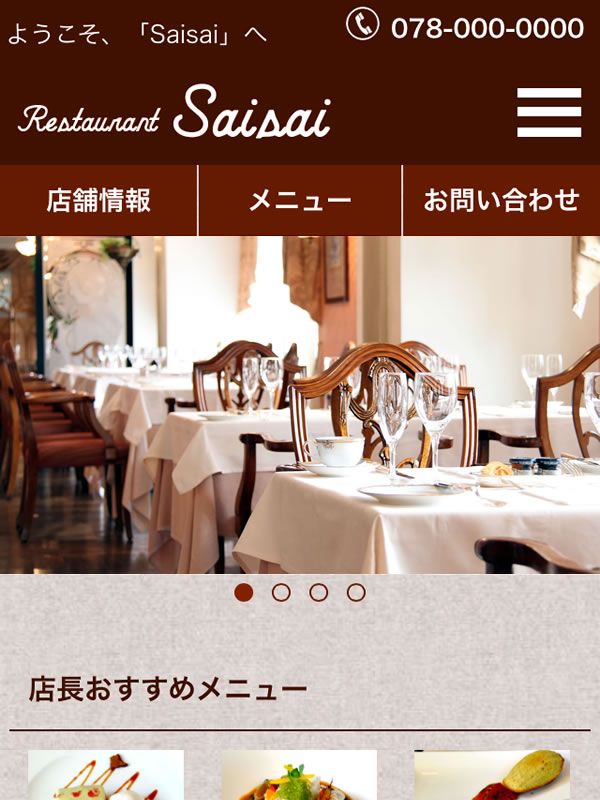Call the phone number 078-000-0000

466,27
